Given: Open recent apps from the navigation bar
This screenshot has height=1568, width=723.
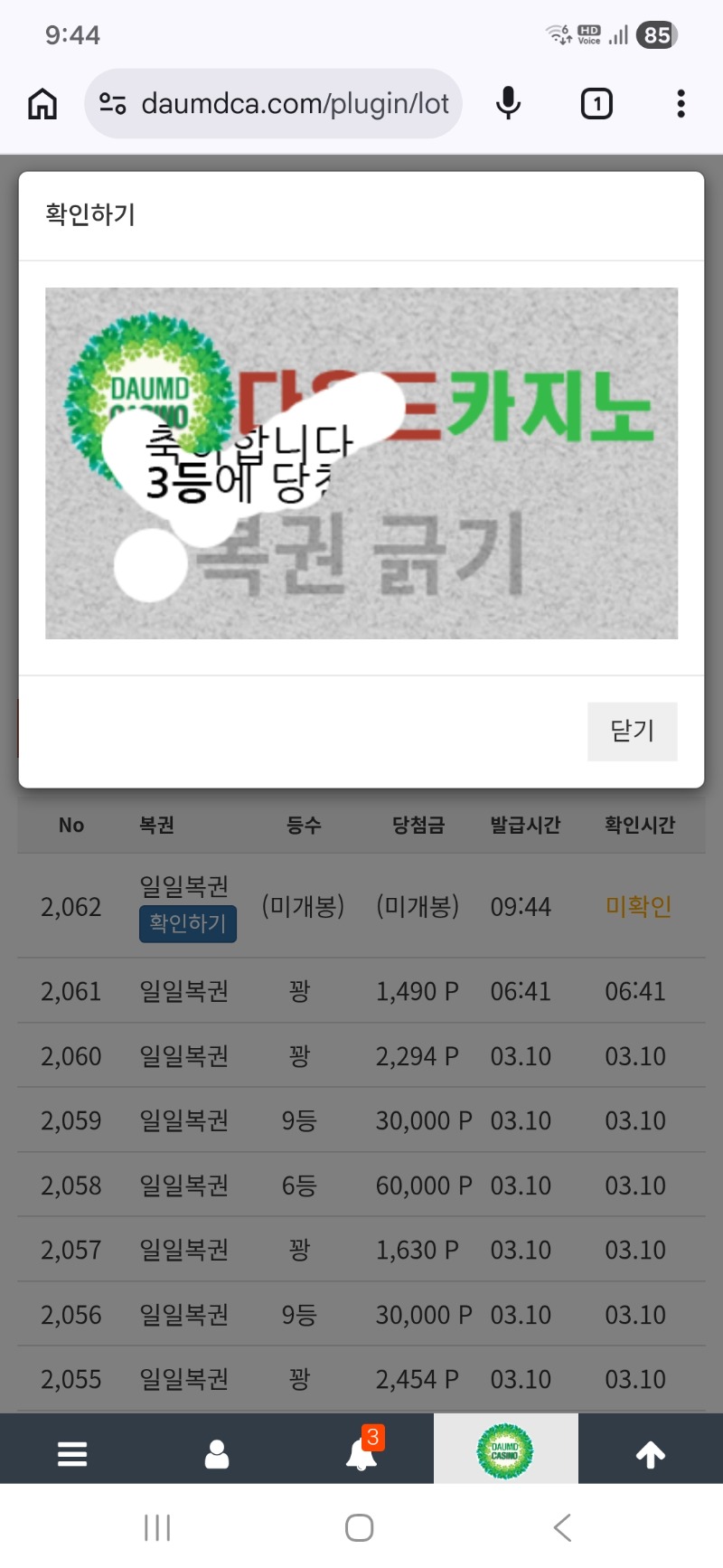Looking at the screenshot, I should click(x=157, y=1528).
